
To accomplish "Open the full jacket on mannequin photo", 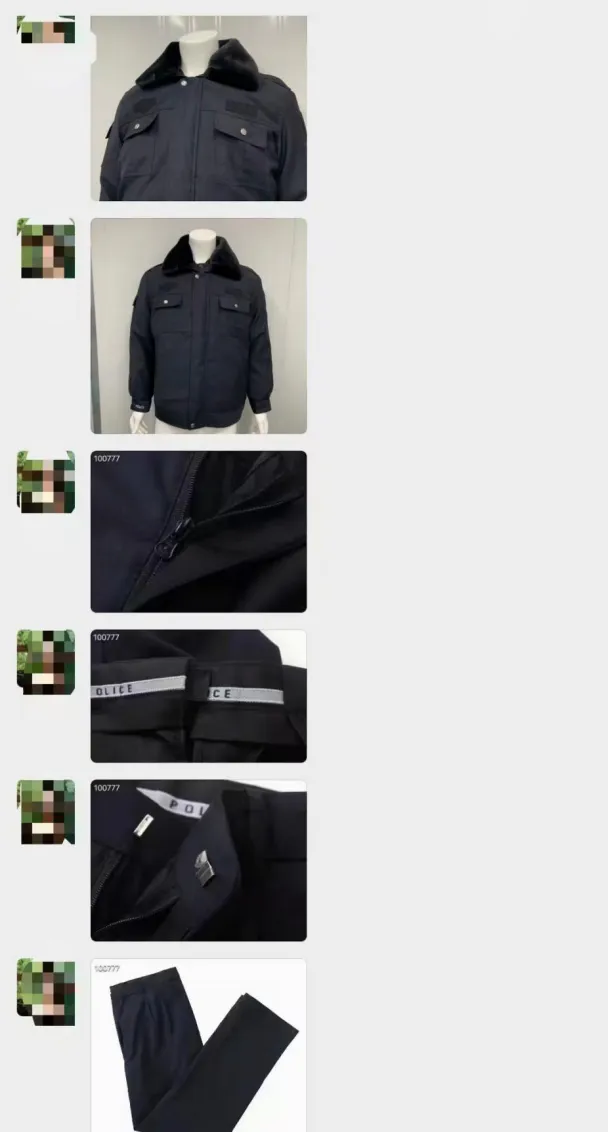I will [x=198, y=326].
